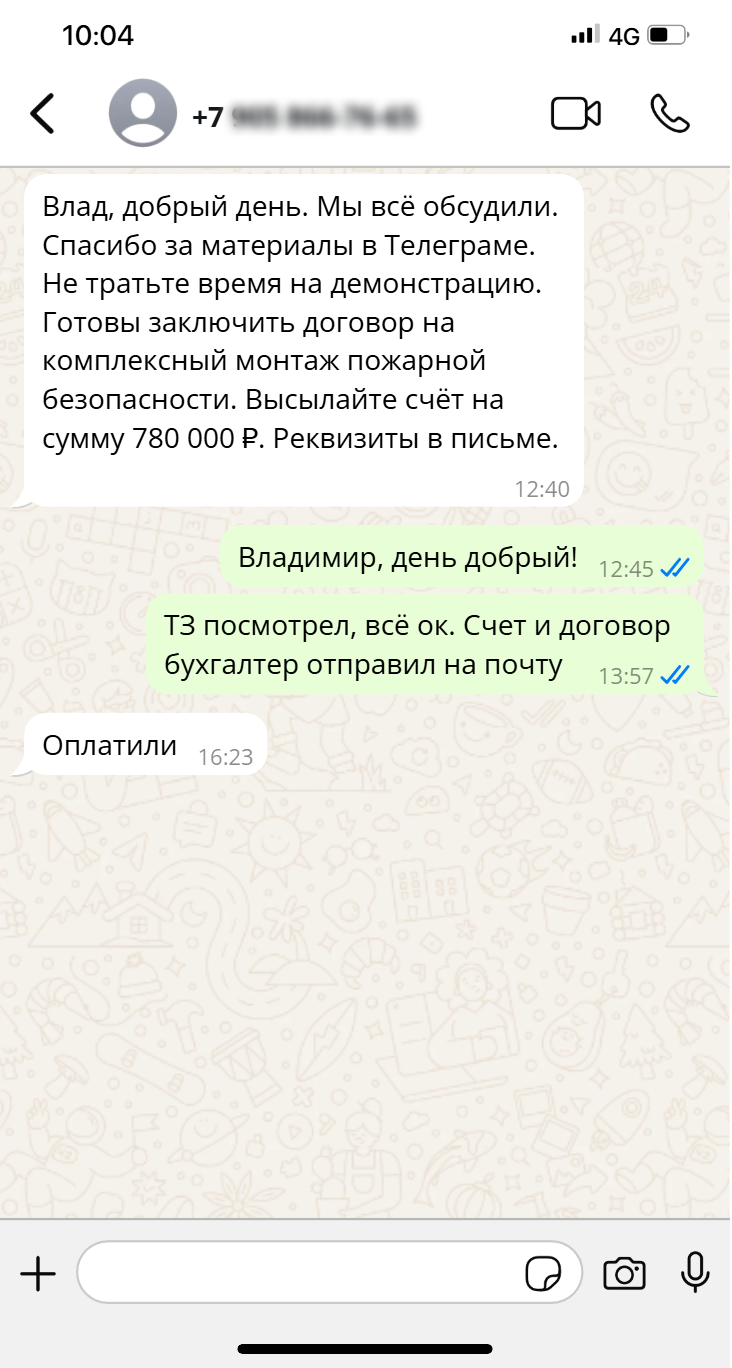Screen dimensions: 732x1368
Task: Start a voice call
Action: pos(670,114)
